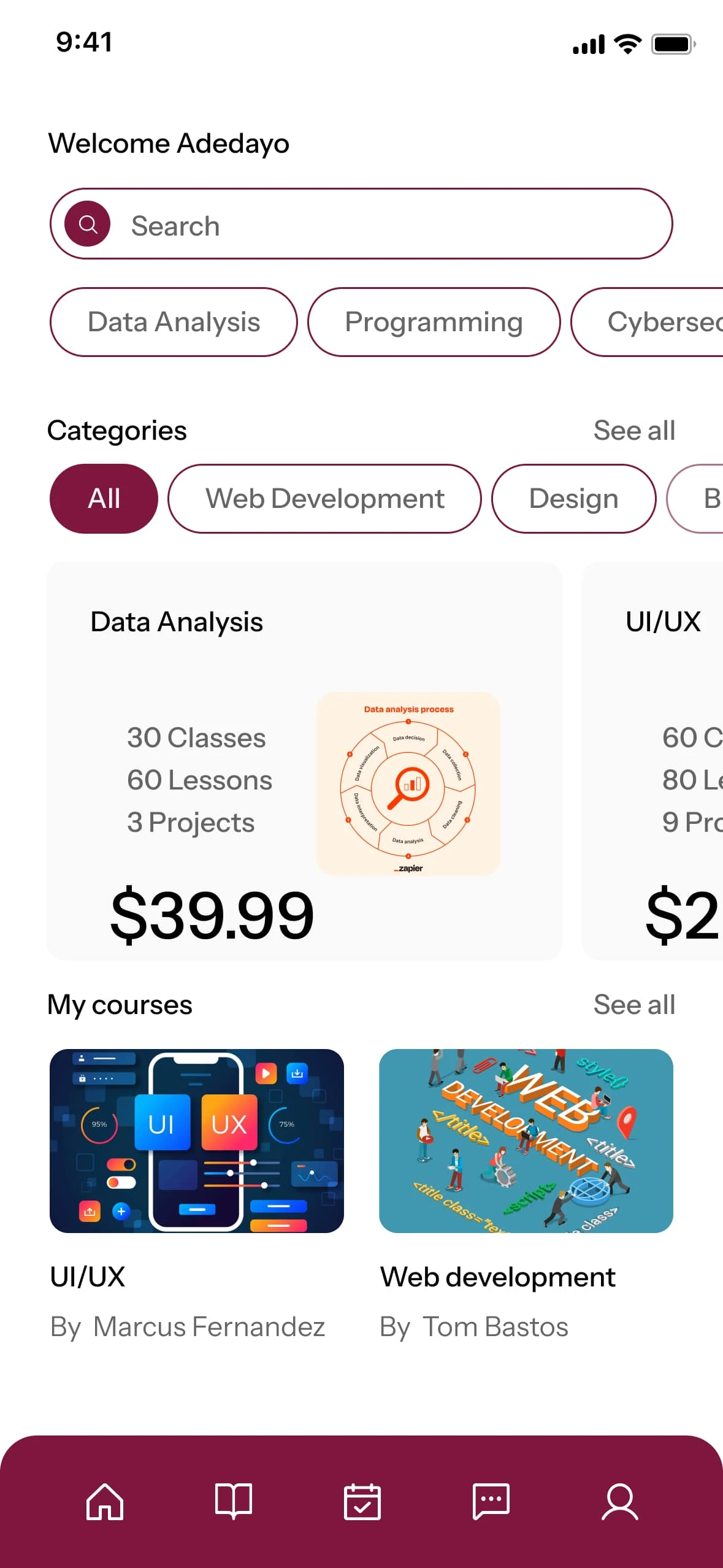Go to the home tab
Image resolution: width=723 pixels, height=1568 pixels.
[105, 1502]
